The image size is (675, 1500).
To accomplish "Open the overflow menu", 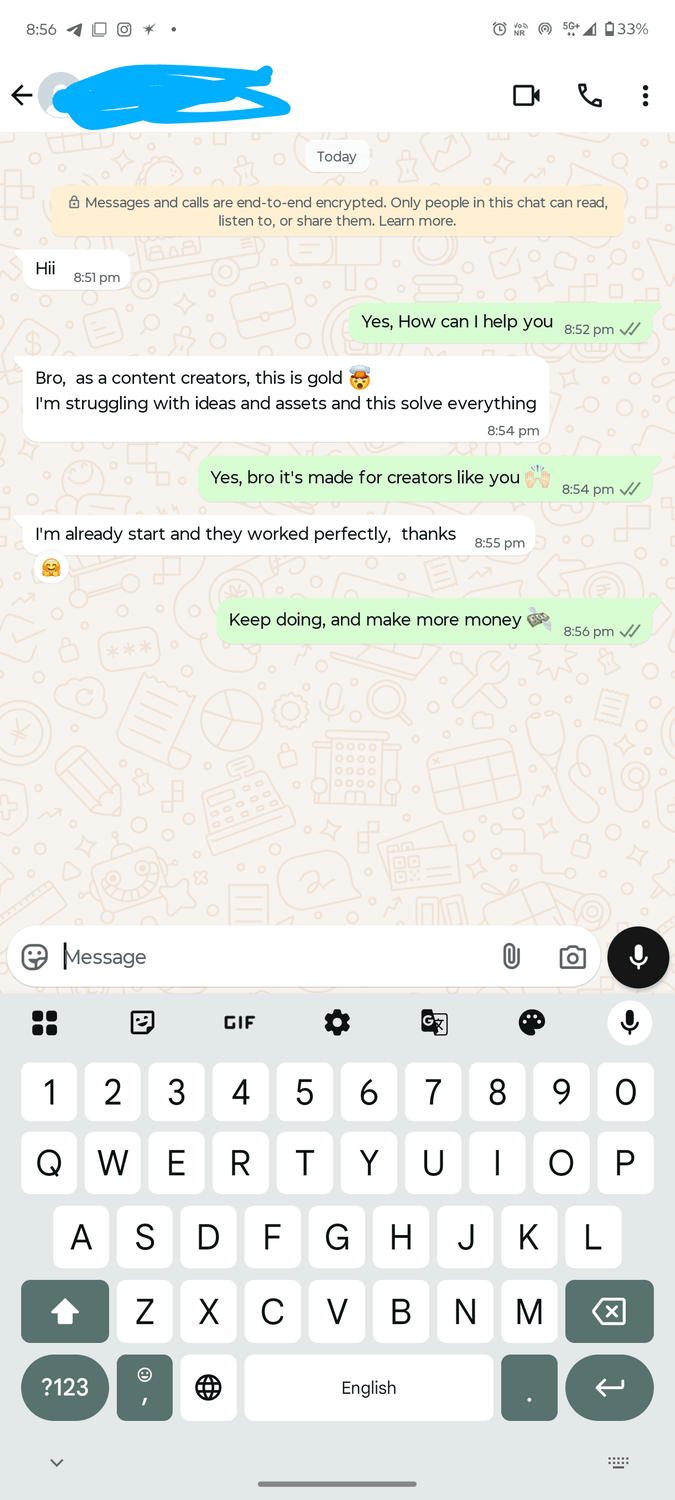I will click(645, 95).
